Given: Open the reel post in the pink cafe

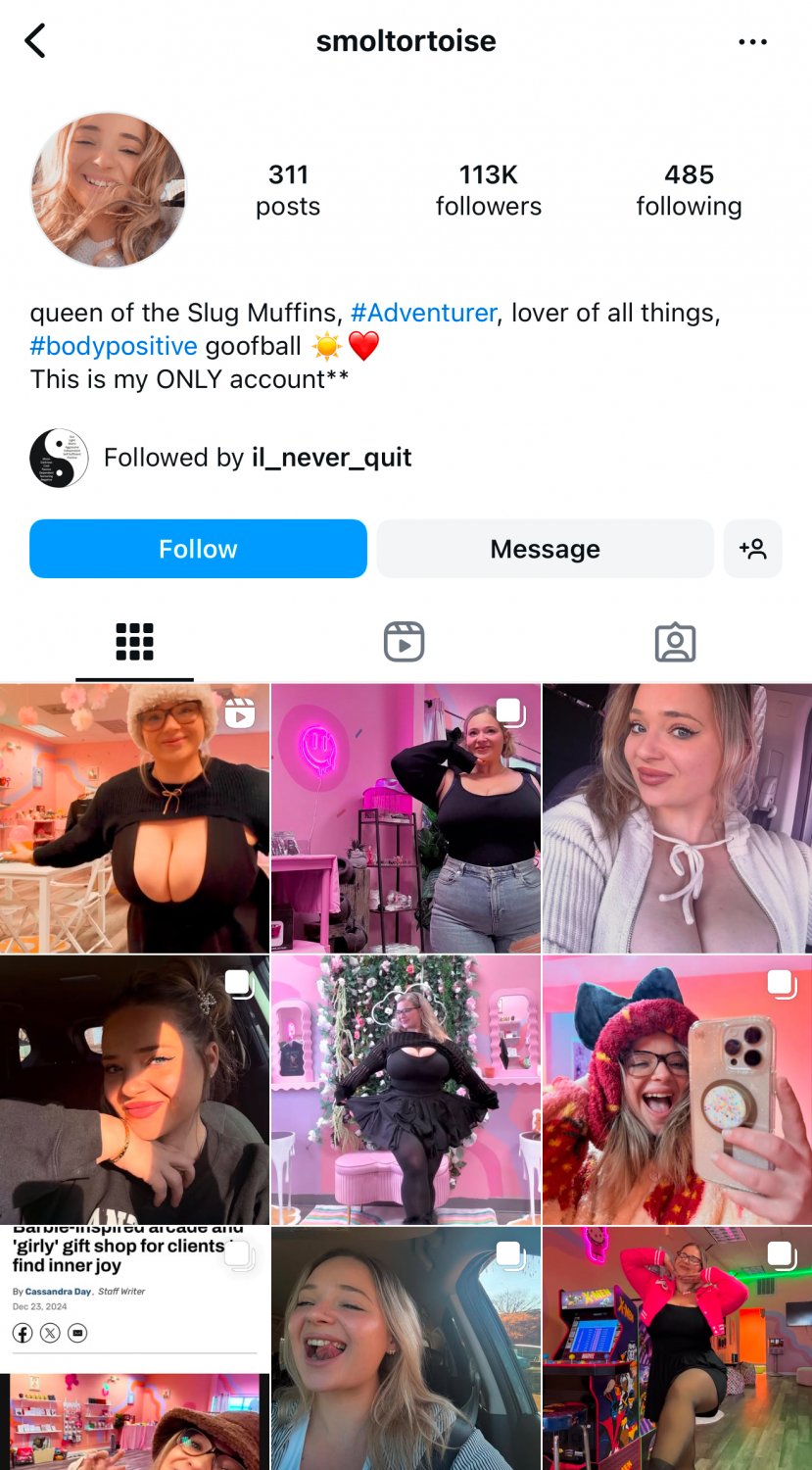Looking at the screenshot, I should point(134,818).
